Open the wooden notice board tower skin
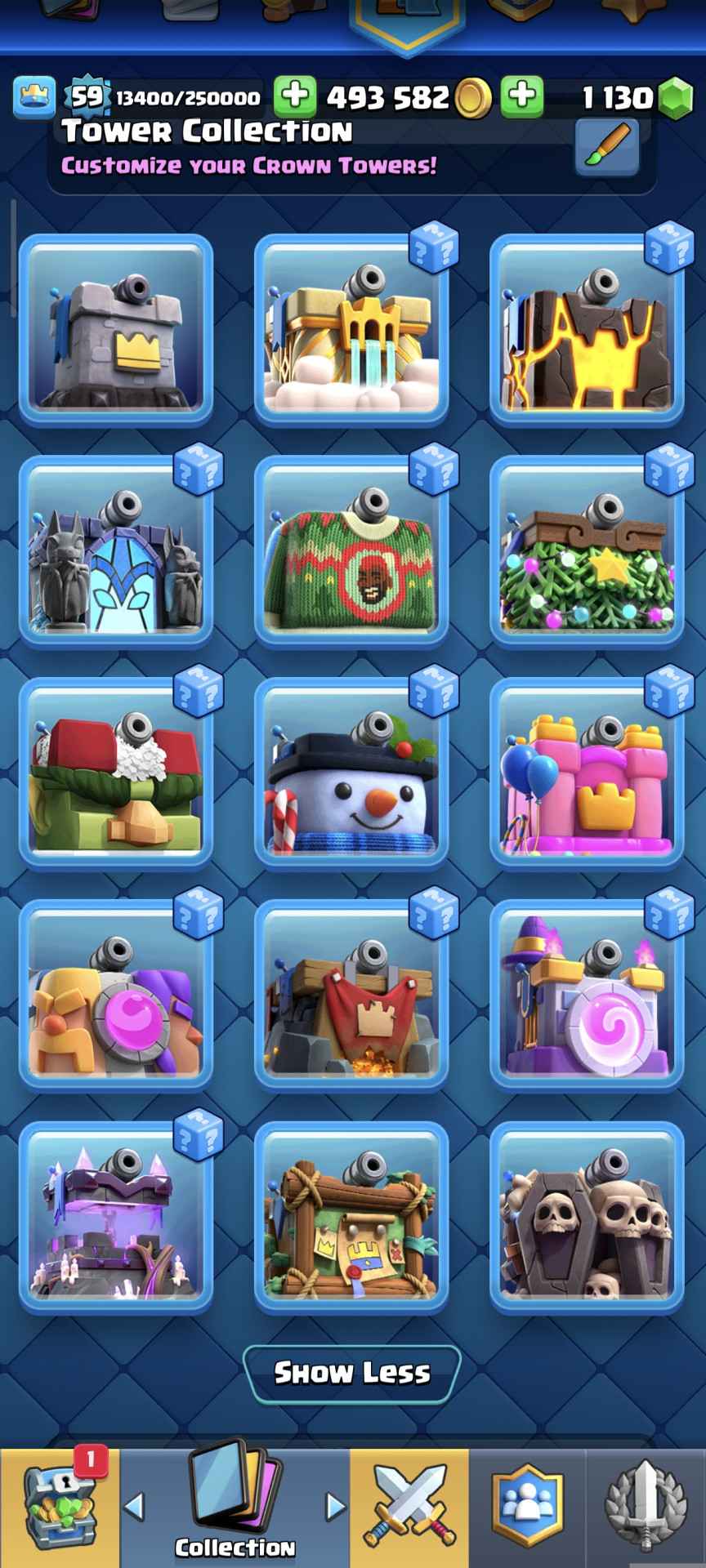 pos(351,1218)
